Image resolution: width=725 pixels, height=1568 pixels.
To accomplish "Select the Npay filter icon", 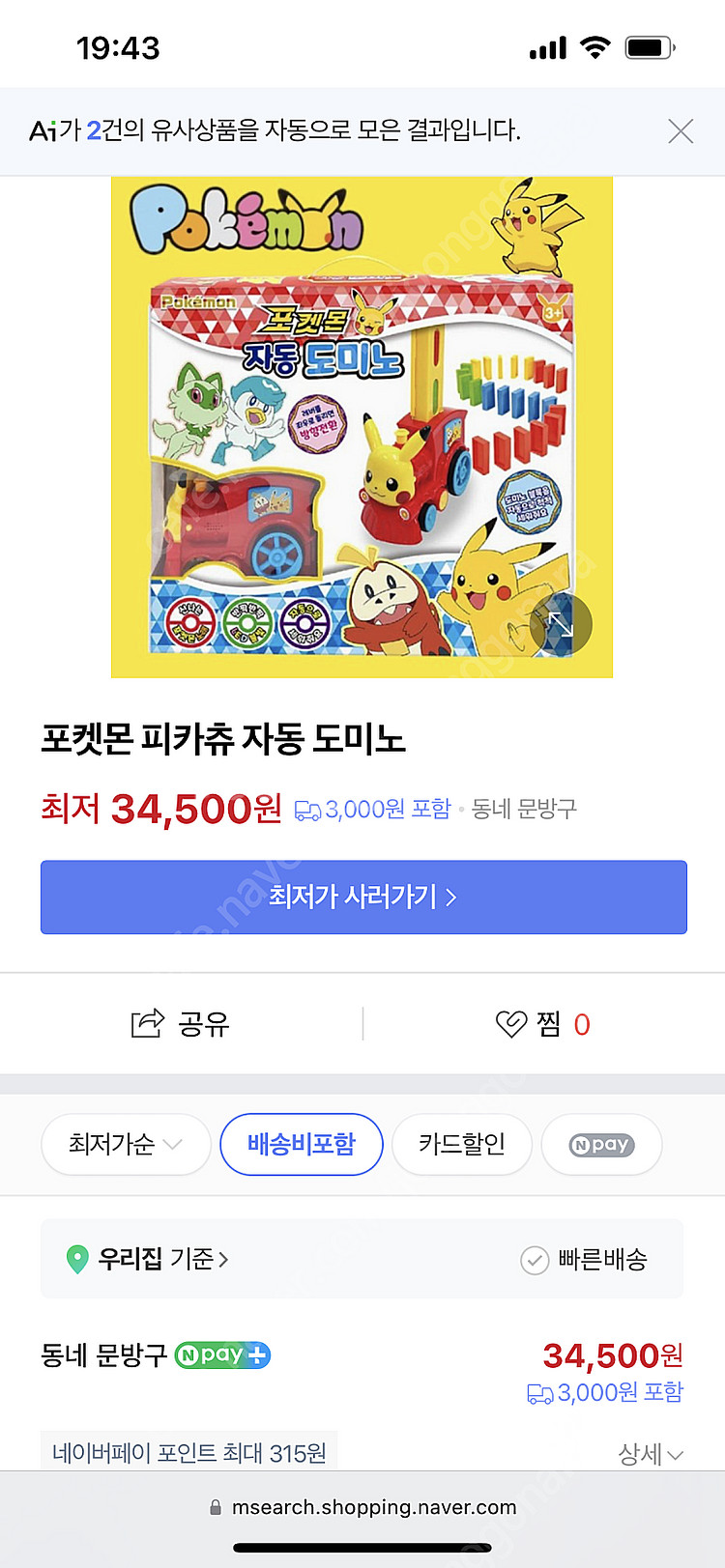I will pos(601,1144).
